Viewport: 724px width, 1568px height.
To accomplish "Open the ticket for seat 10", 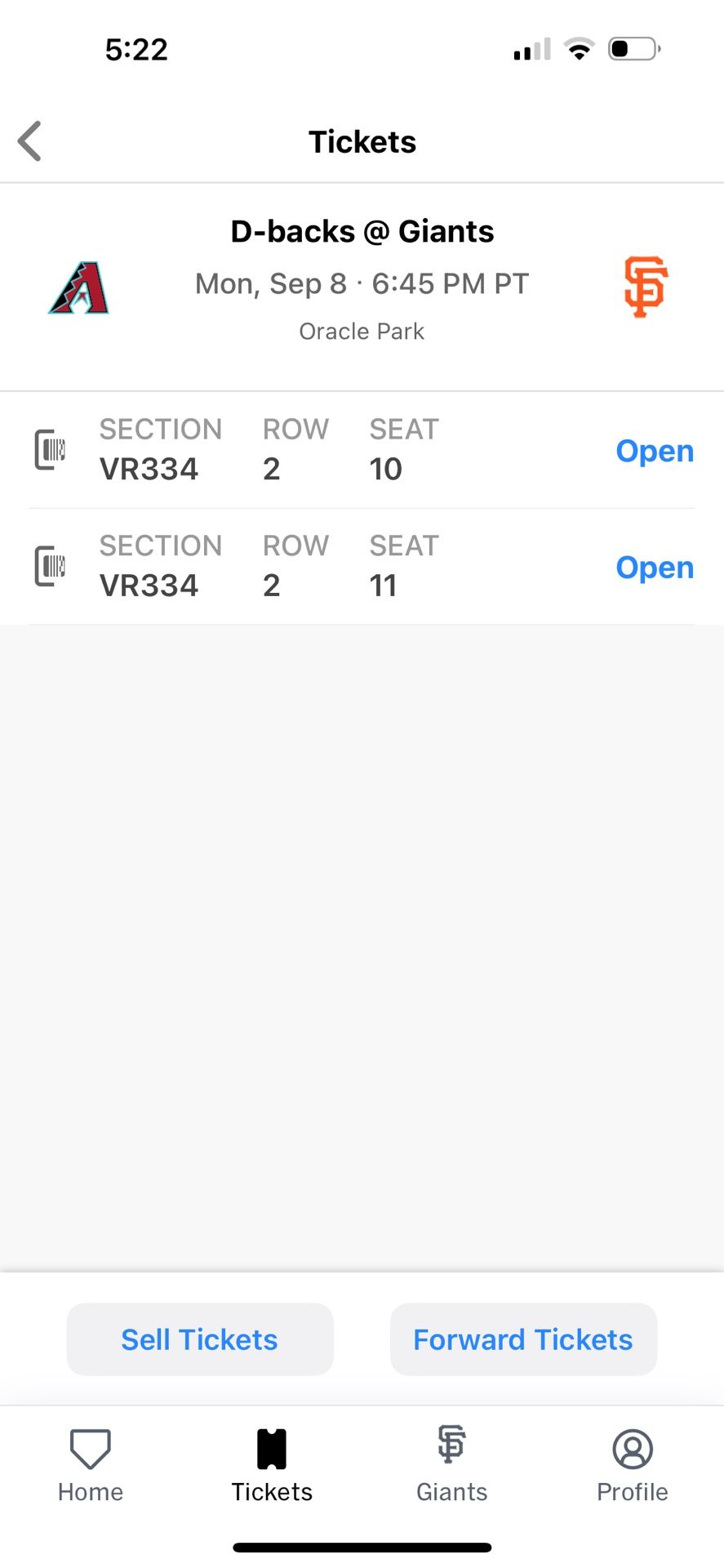I will pos(654,451).
